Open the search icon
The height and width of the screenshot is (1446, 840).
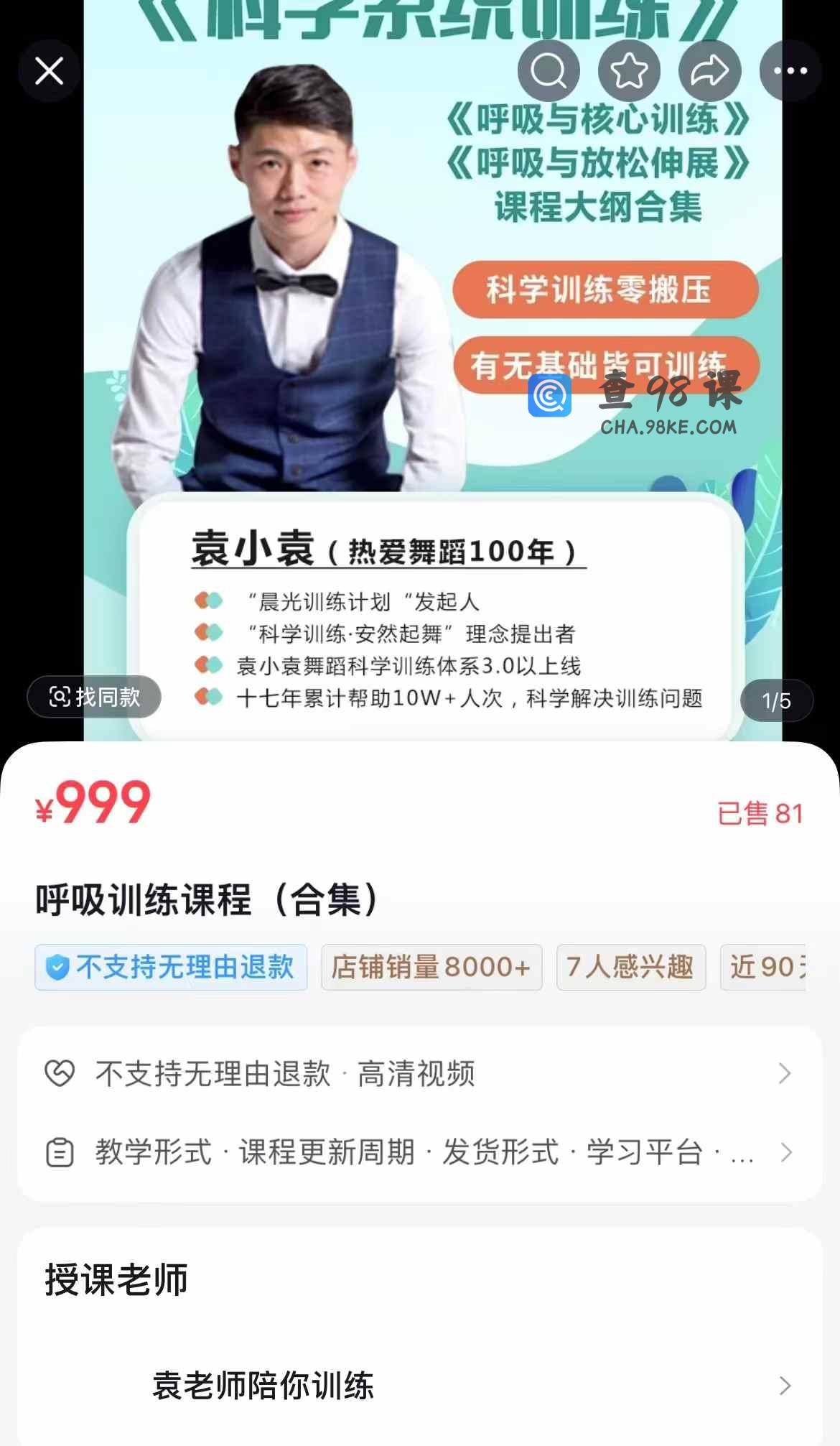tap(549, 71)
